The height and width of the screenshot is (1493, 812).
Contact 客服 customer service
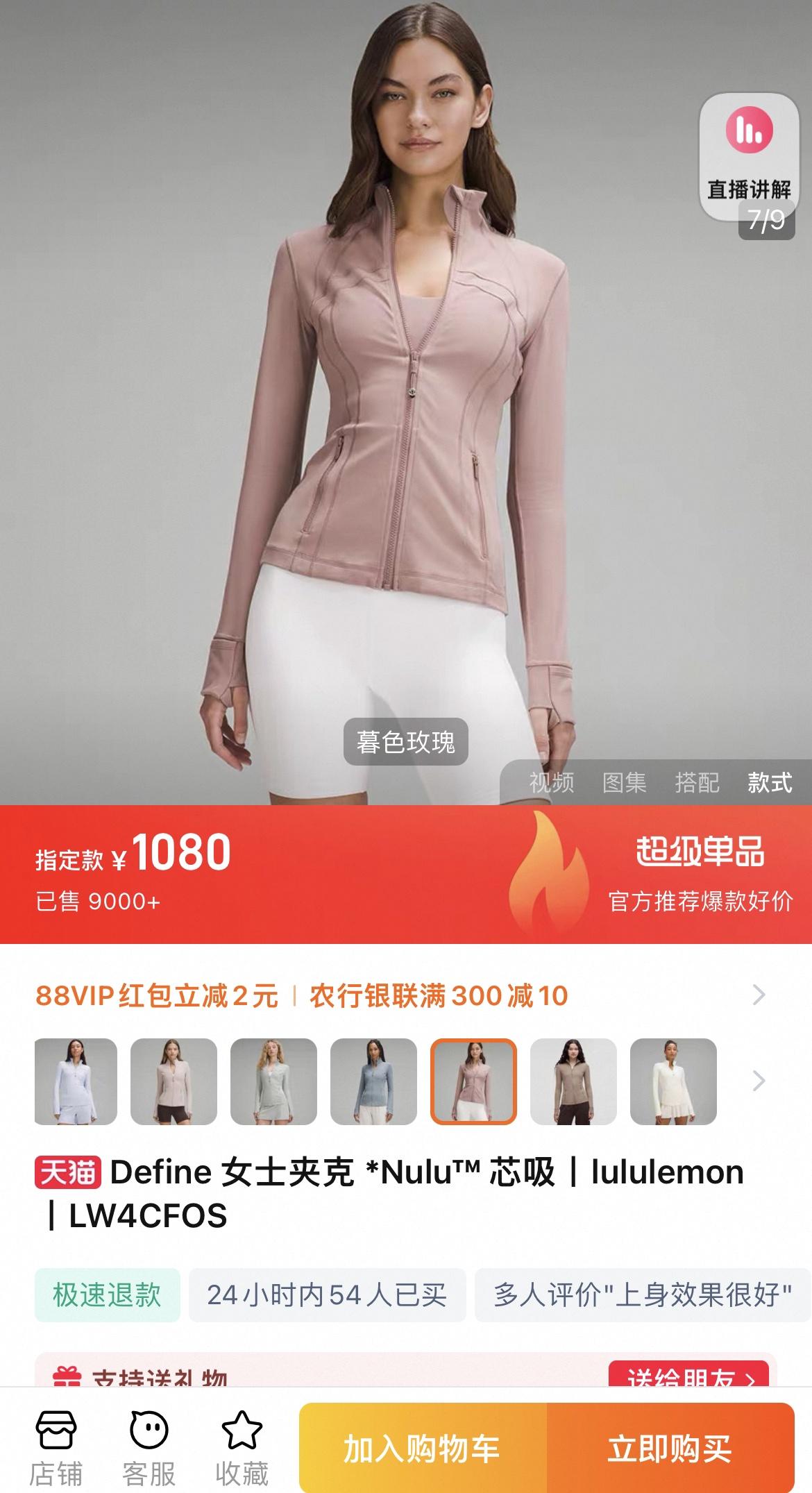(149, 1446)
